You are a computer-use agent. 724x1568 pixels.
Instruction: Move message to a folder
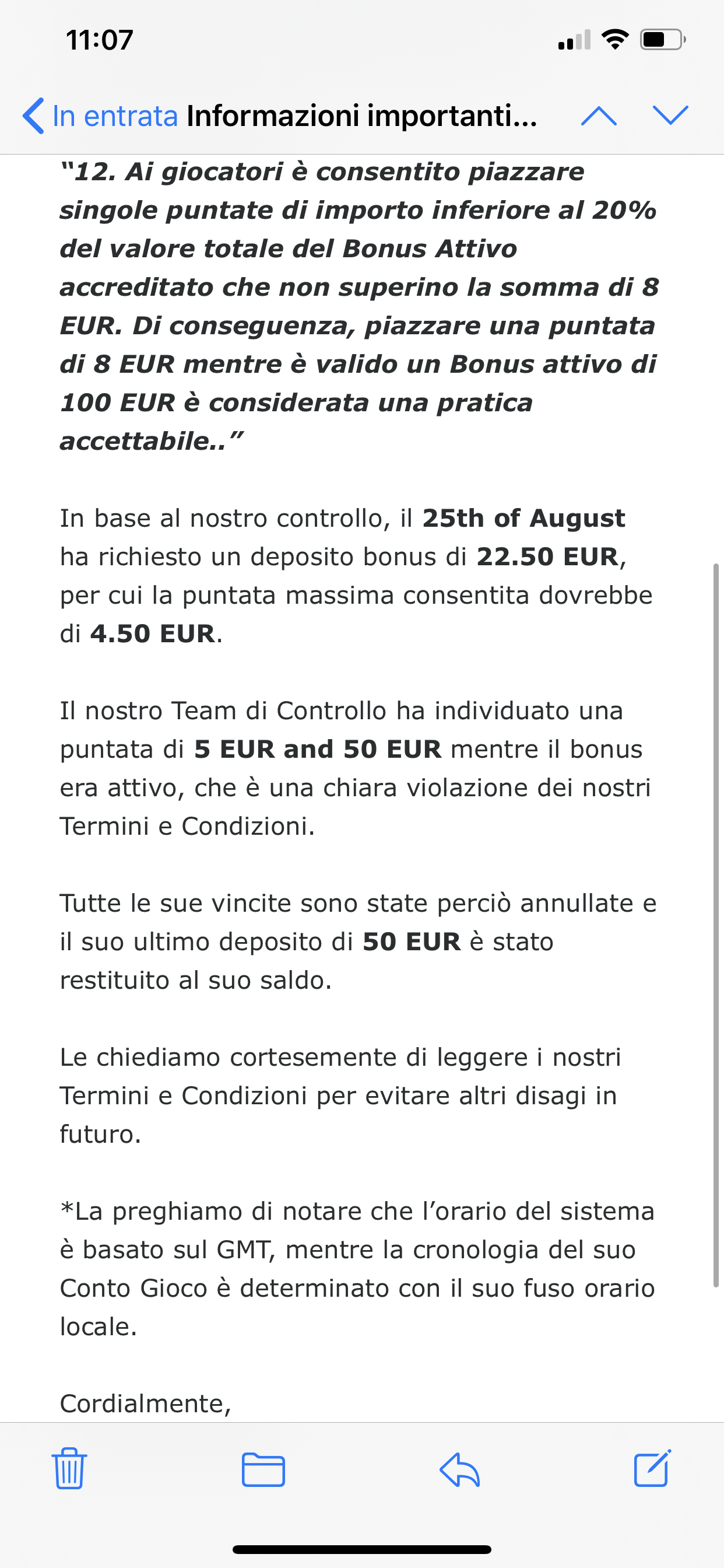tap(263, 1469)
